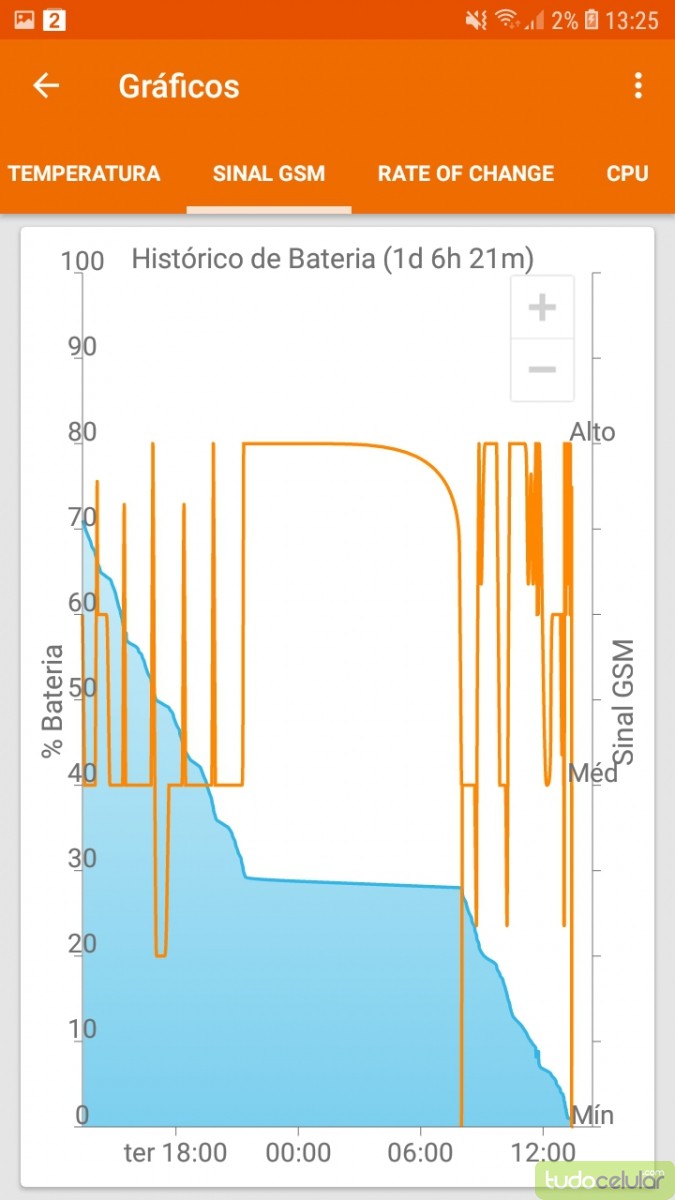Go back using the arrow
The image size is (675, 1200).
(x=46, y=86)
